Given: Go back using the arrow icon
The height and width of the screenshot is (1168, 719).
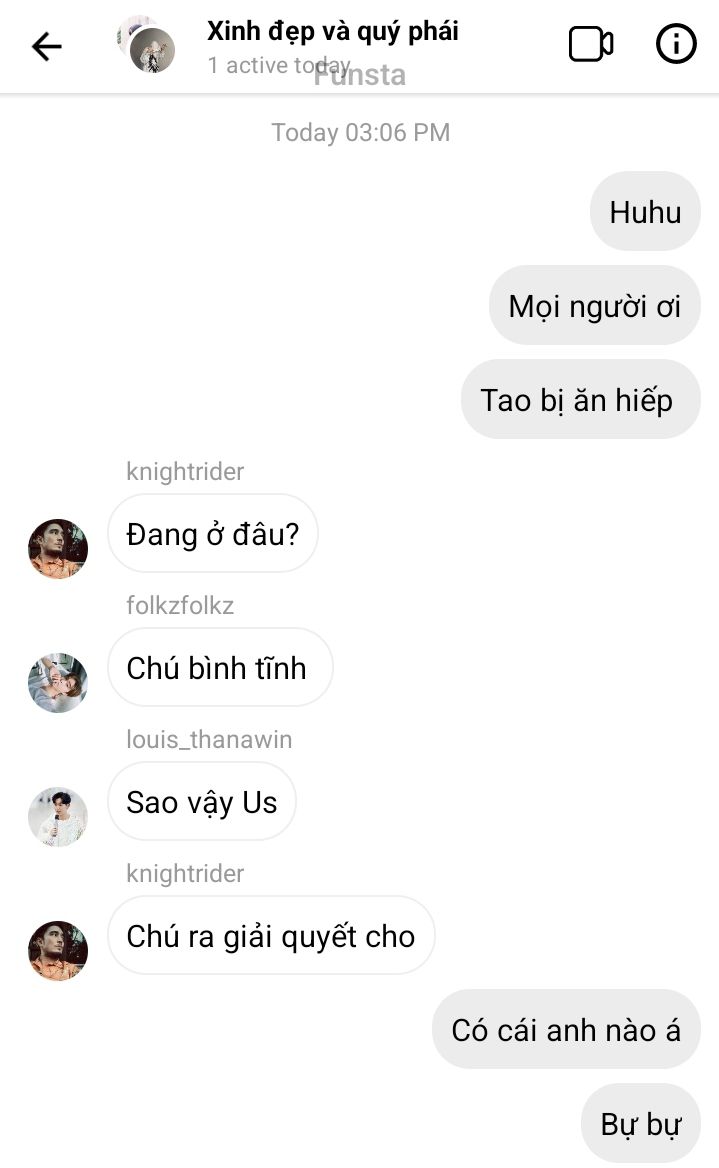Looking at the screenshot, I should point(46,46).
